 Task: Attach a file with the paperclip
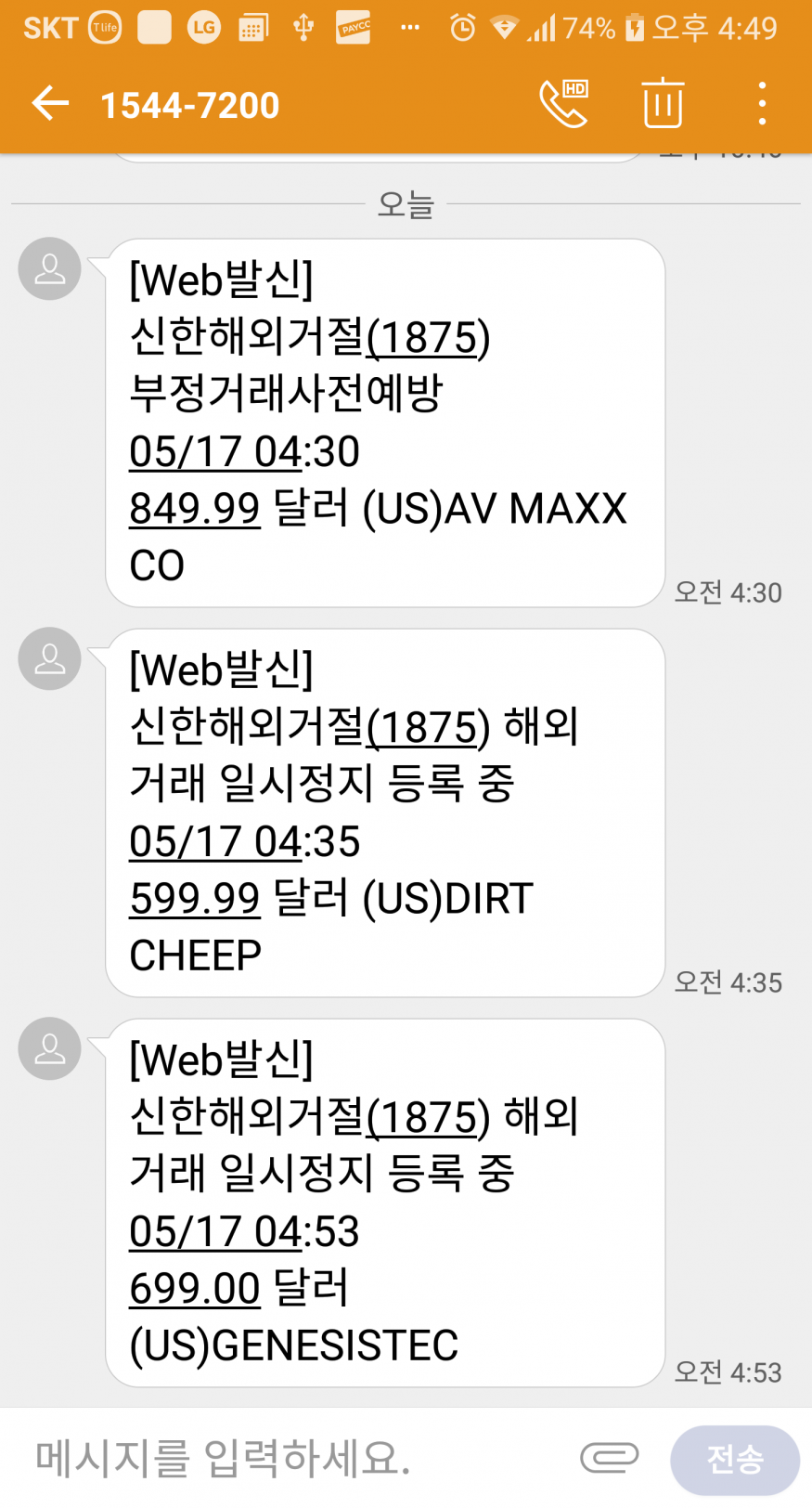tap(609, 1458)
